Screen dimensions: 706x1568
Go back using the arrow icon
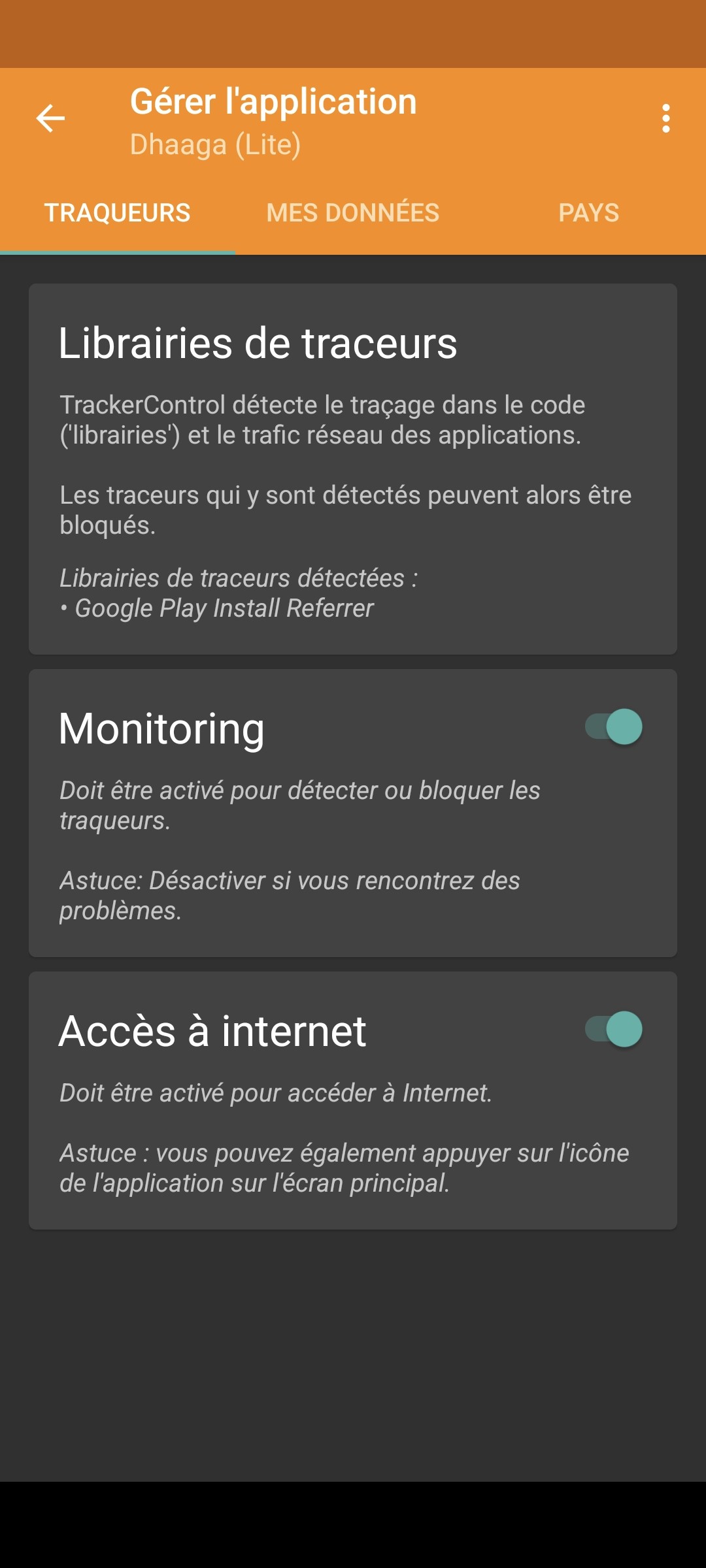click(50, 118)
